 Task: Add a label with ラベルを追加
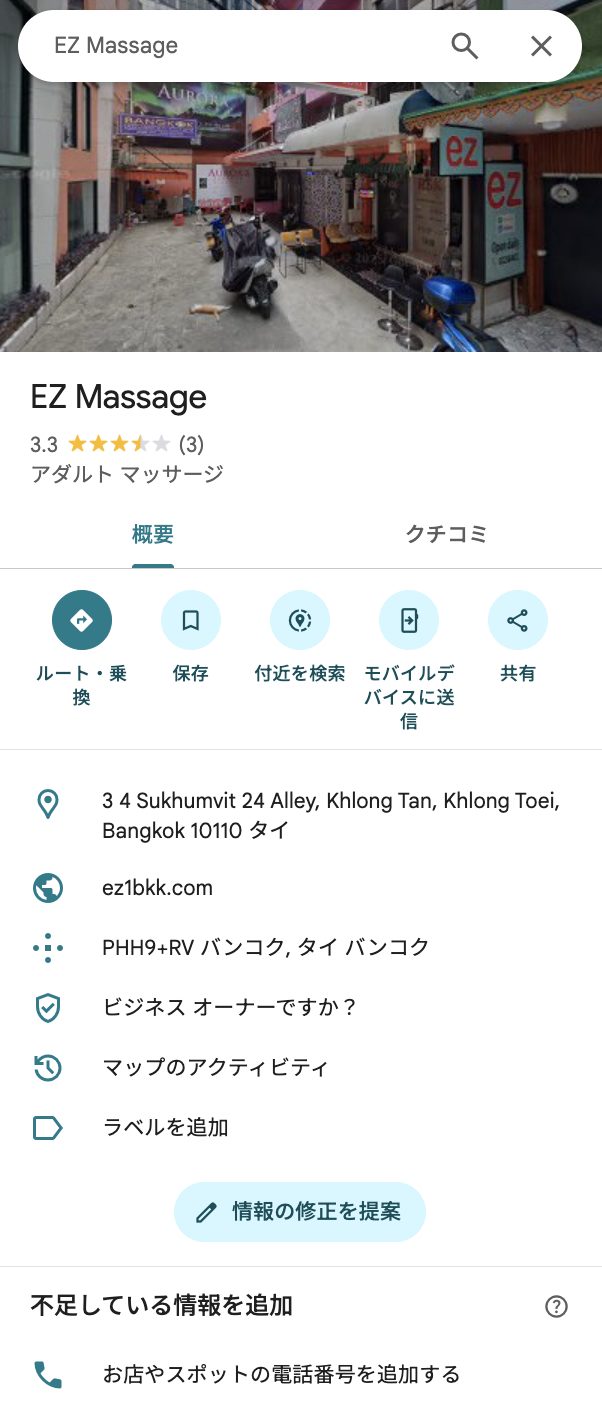pyautogui.click(x=166, y=1128)
